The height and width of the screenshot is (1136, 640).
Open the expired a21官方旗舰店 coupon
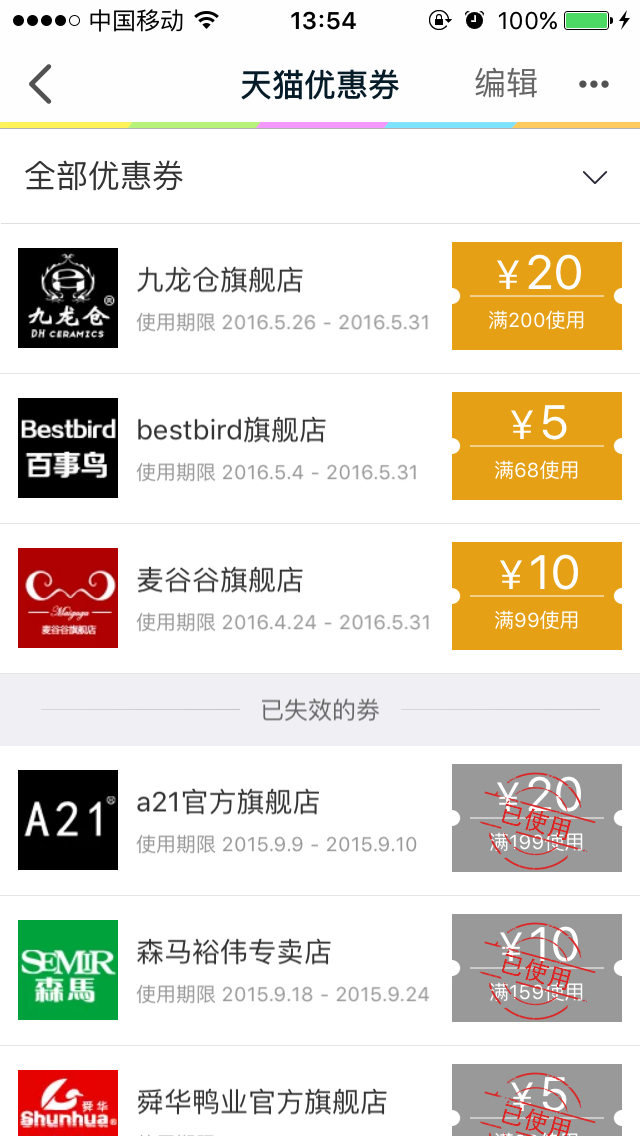coord(320,820)
